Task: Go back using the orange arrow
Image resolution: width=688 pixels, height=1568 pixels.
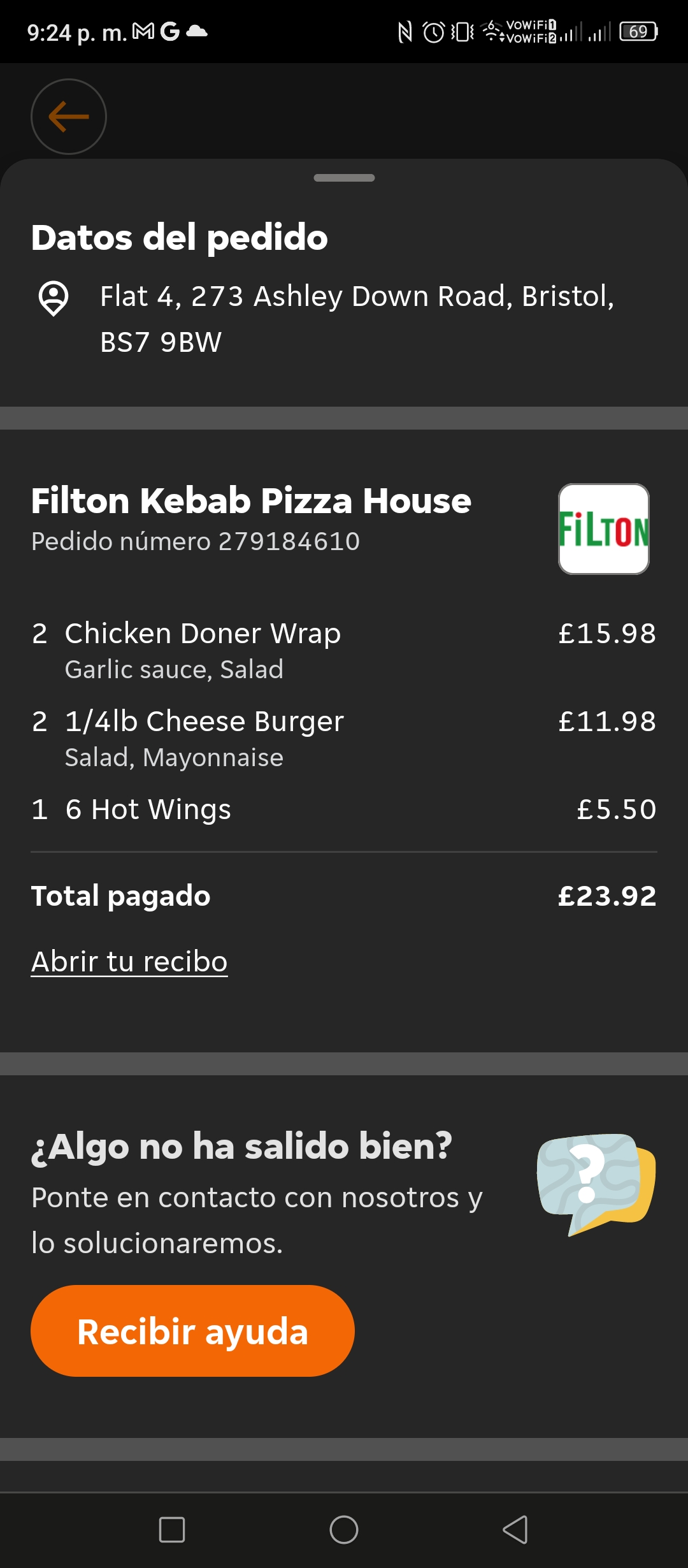Action: (68, 117)
